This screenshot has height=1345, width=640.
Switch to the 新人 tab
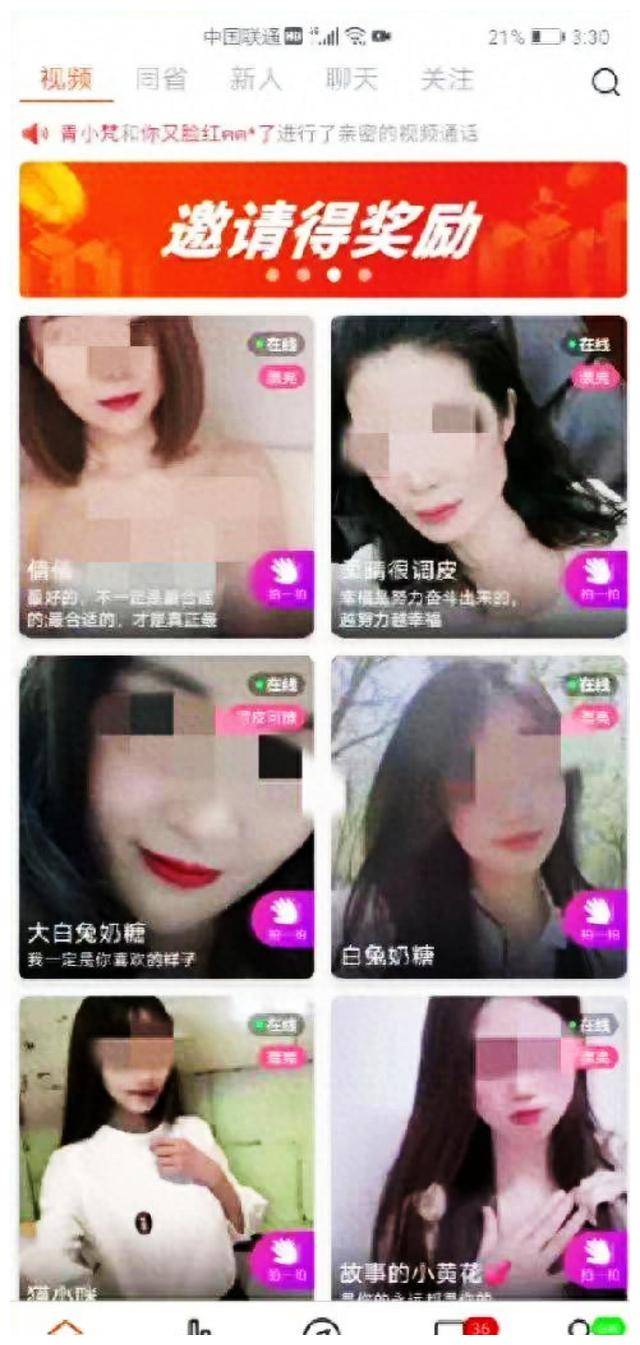(256, 80)
